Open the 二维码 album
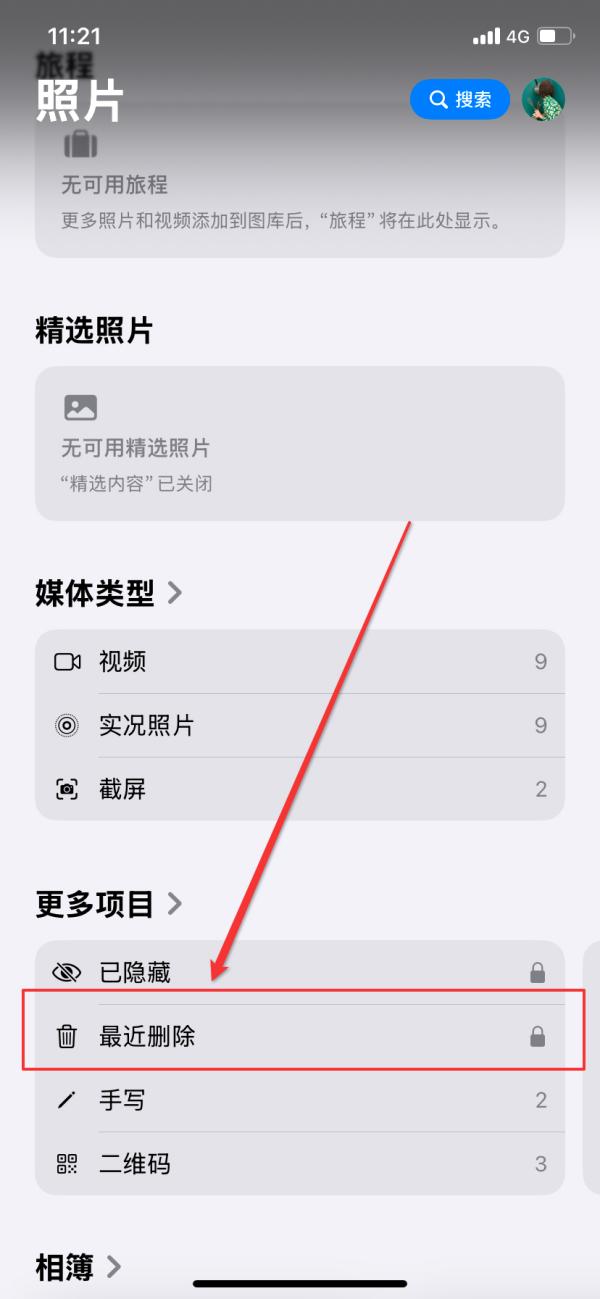This screenshot has width=600, height=1299. coord(300,1164)
